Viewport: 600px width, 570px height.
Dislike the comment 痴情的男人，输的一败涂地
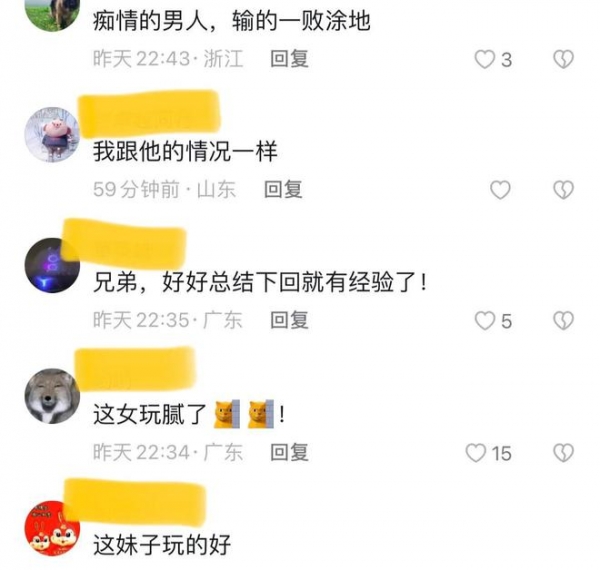[x=564, y=60]
